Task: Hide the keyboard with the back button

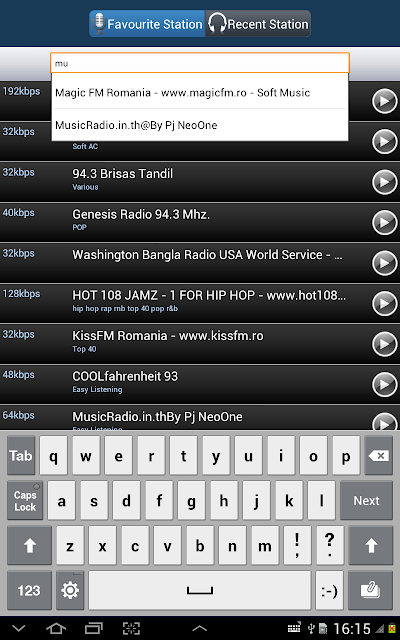Action: (x=19, y=628)
